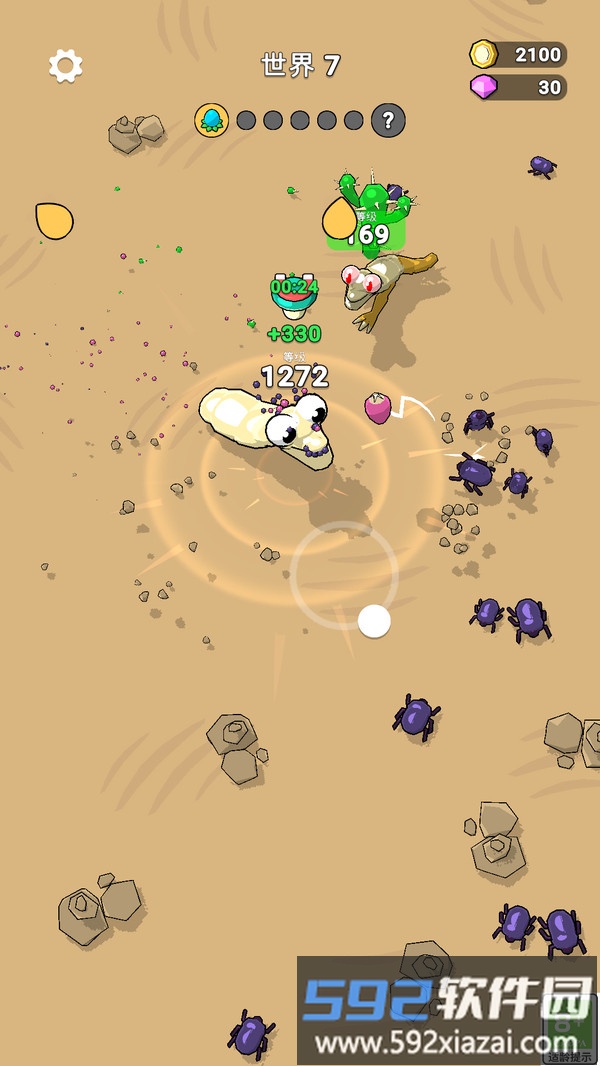
Task: Tap the question mark goal icon
Action: [x=388, y=121]
